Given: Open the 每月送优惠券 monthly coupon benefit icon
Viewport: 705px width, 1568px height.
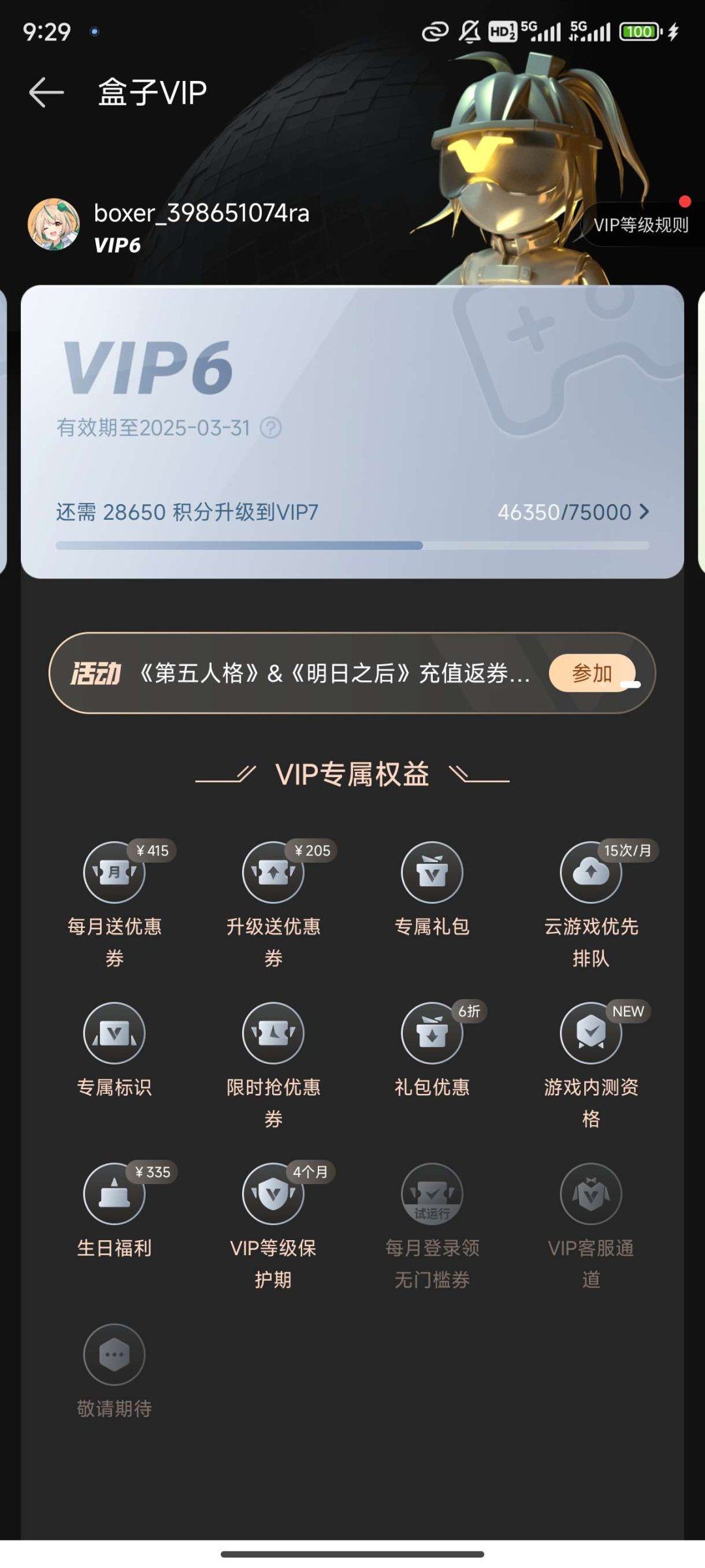Looking at the screenshot, I should pyautogui.click(x=114, y=872).
